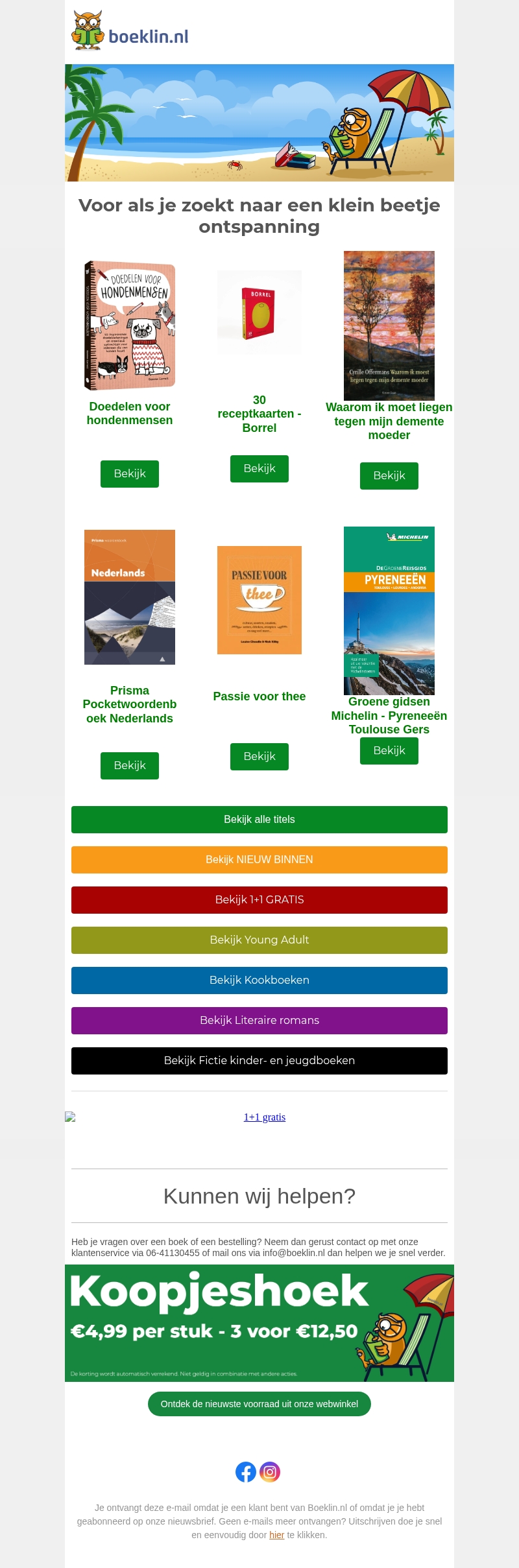The width and height of the screenshot is (519, 1568).
Task: Unsubscribe via the hier link
Action: [277, 1535]
